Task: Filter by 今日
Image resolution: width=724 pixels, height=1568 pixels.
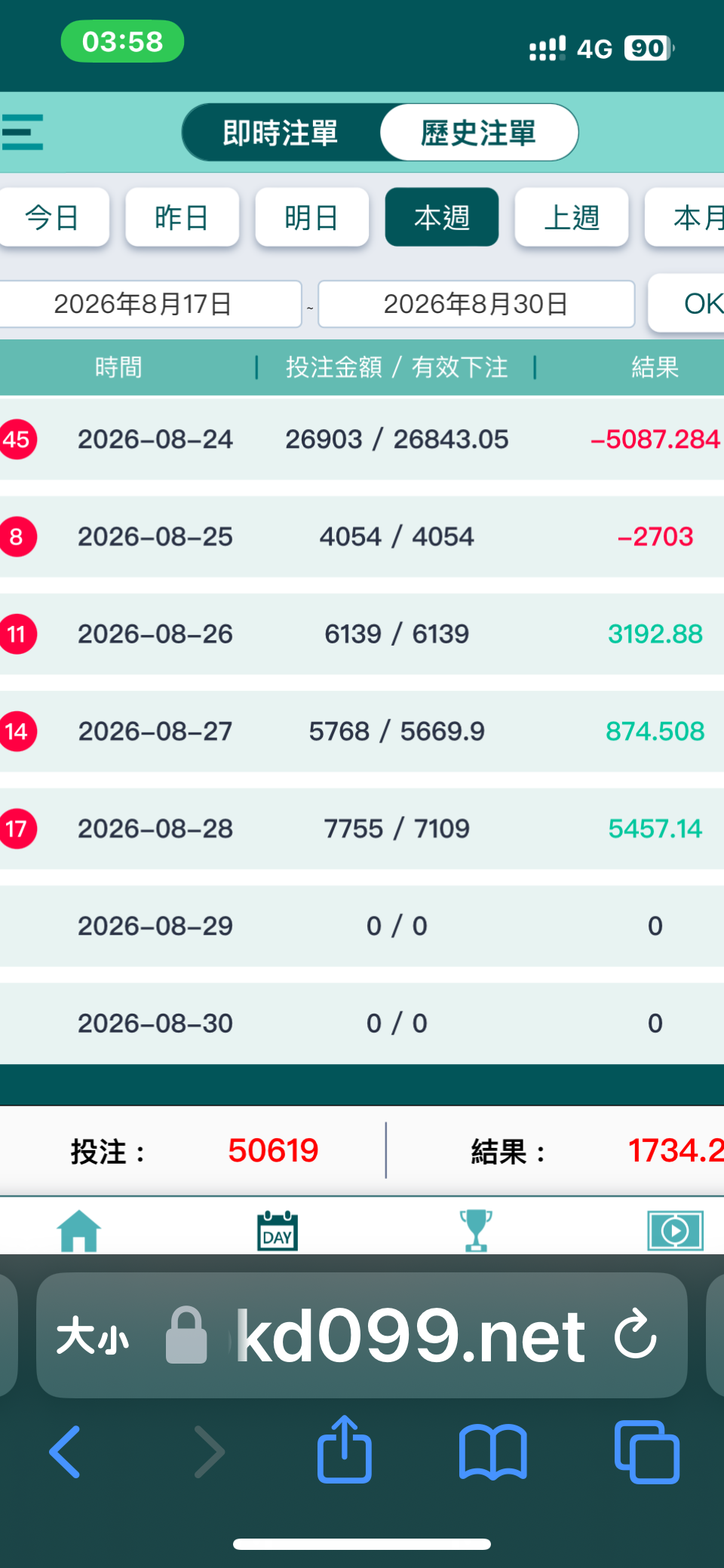Action: click(x=53, y=217)
